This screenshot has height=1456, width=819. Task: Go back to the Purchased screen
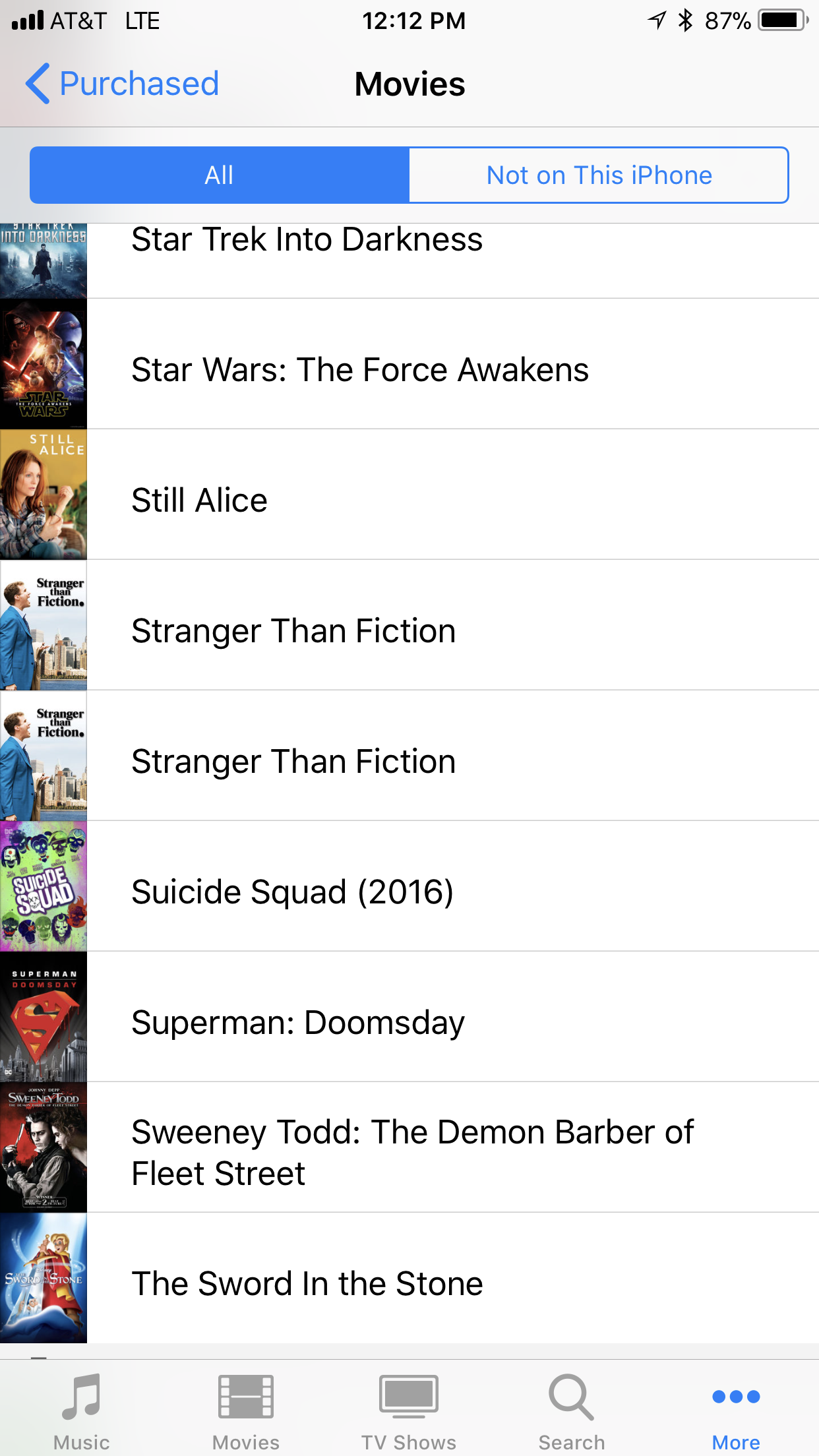[123, 84]
